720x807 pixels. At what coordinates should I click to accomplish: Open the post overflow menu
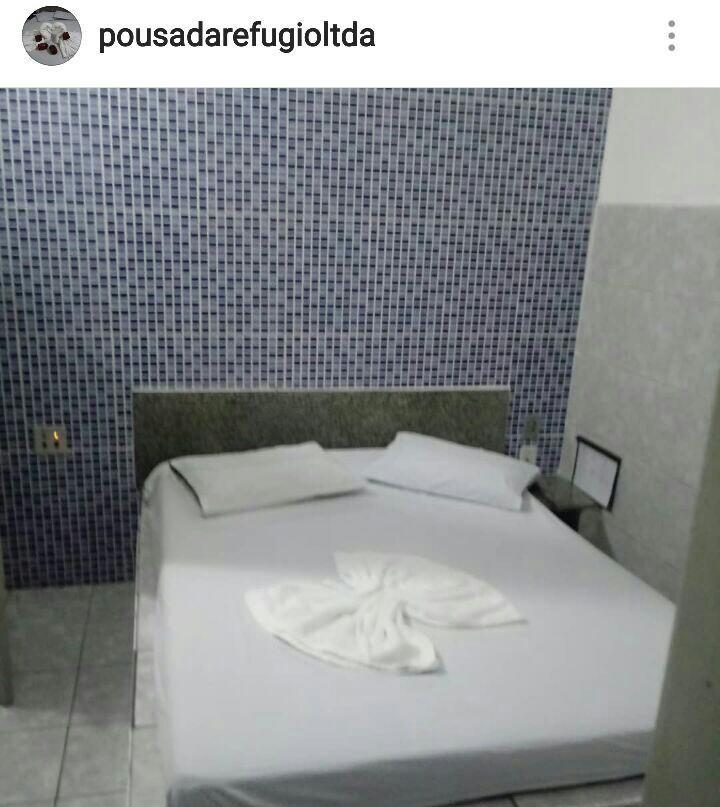coord(671,37)
